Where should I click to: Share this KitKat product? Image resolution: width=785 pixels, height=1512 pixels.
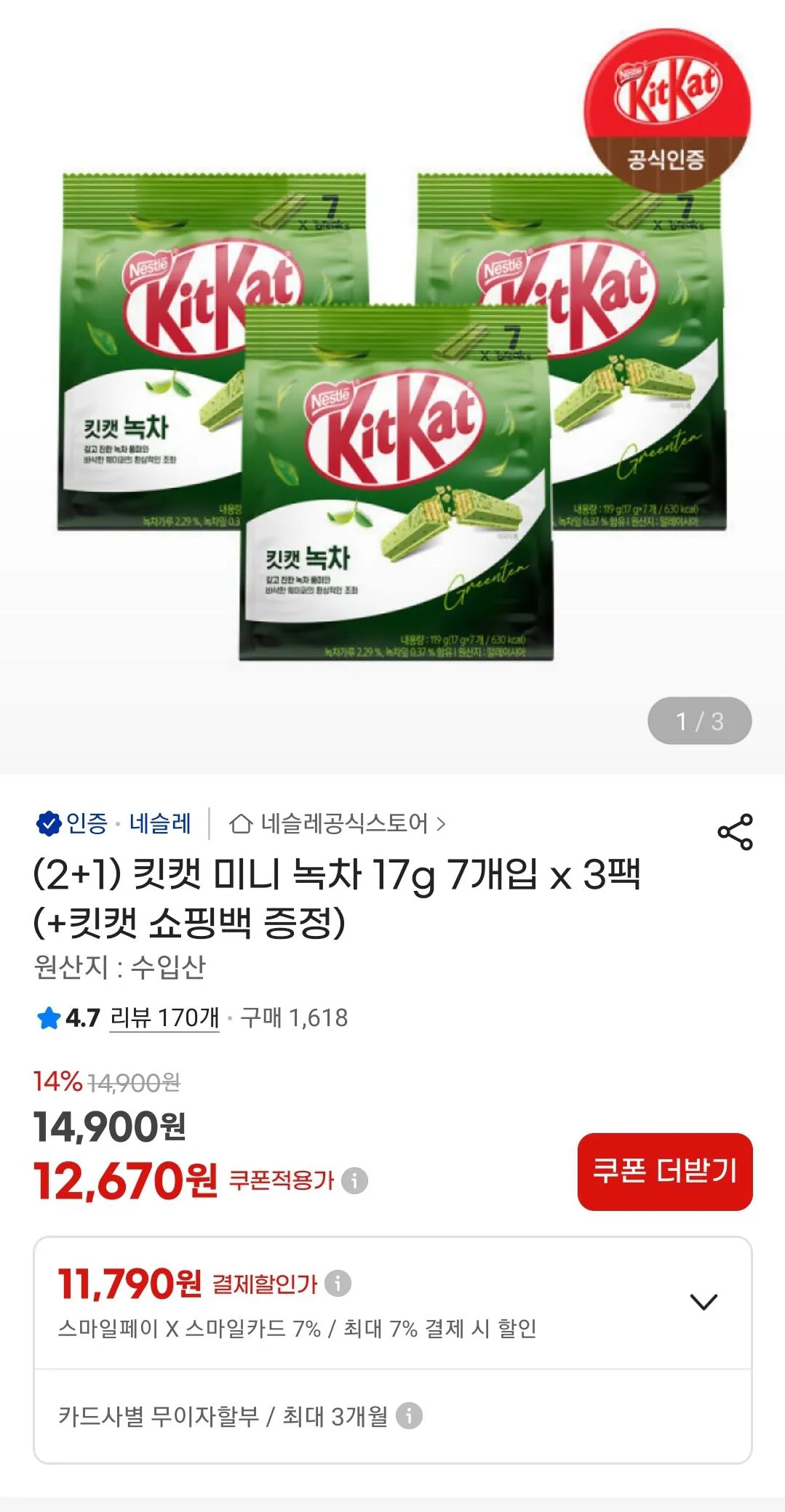tap(735, 832)
